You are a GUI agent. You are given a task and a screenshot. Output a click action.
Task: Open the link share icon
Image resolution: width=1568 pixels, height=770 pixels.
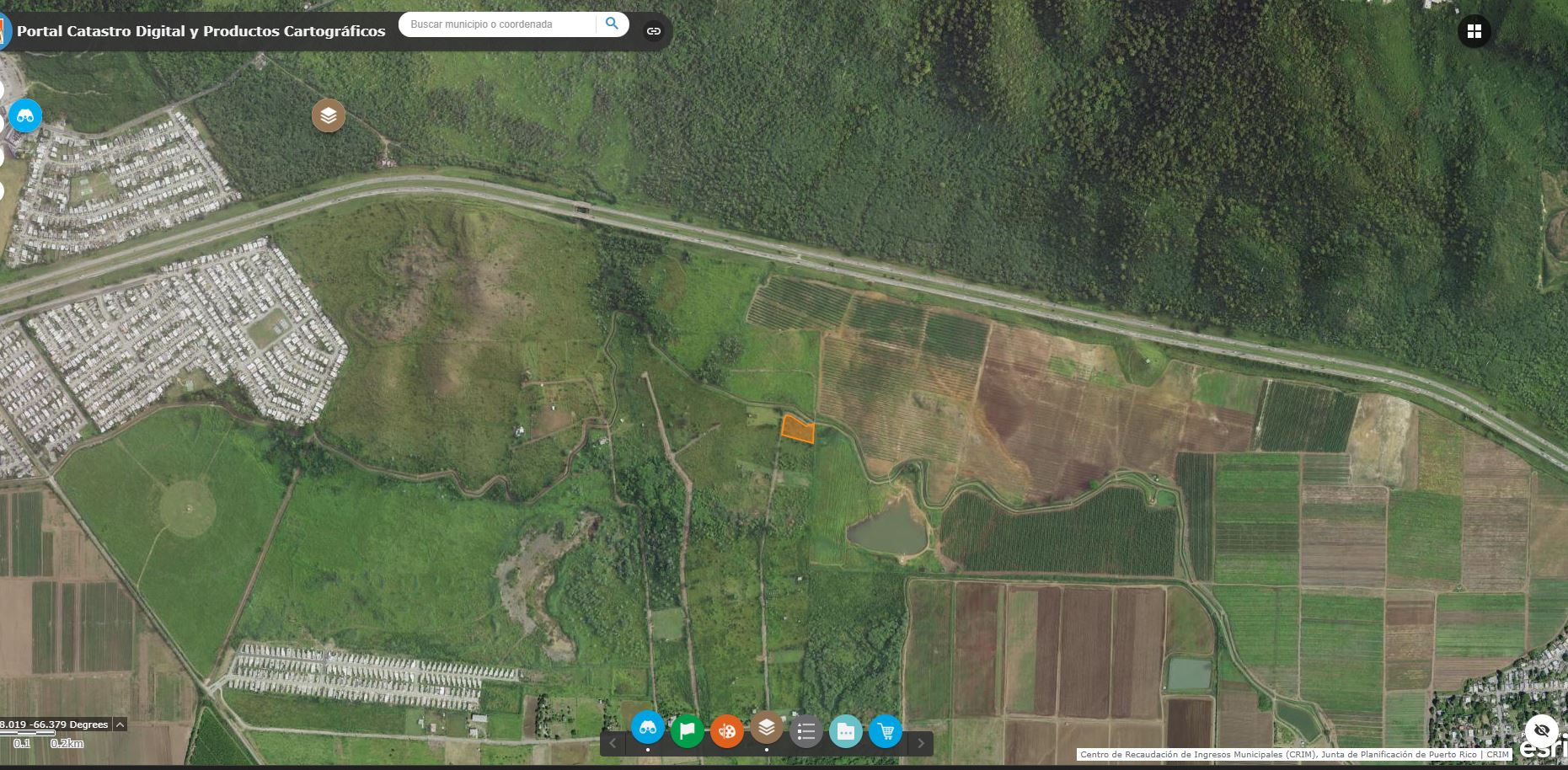coord(653,31)
